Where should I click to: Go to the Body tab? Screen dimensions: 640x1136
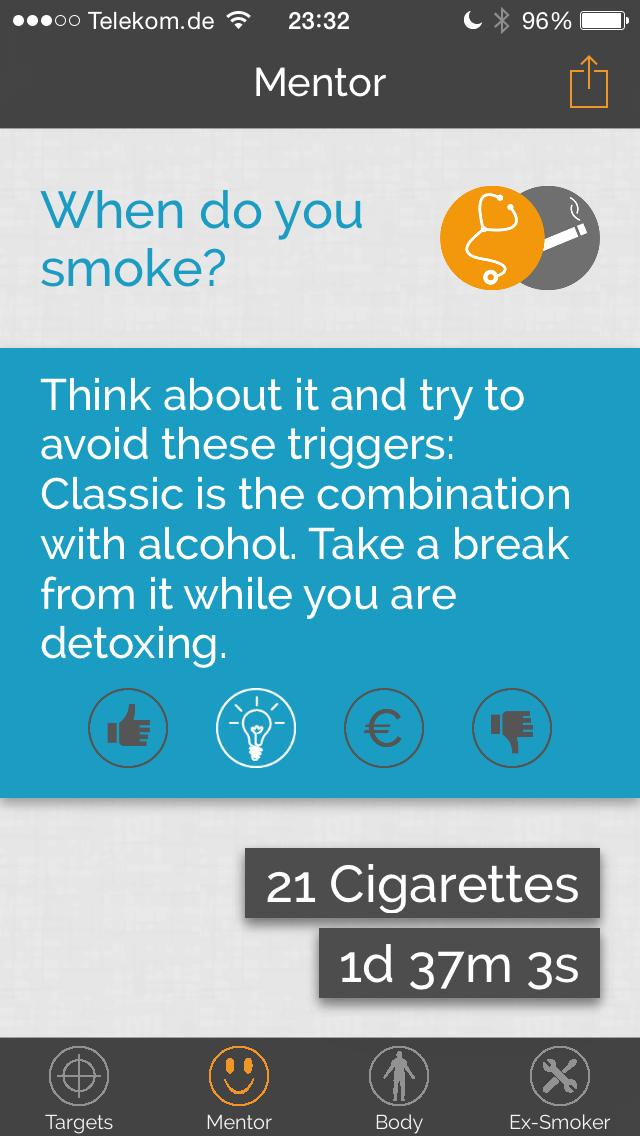(x=399, y=1088)
